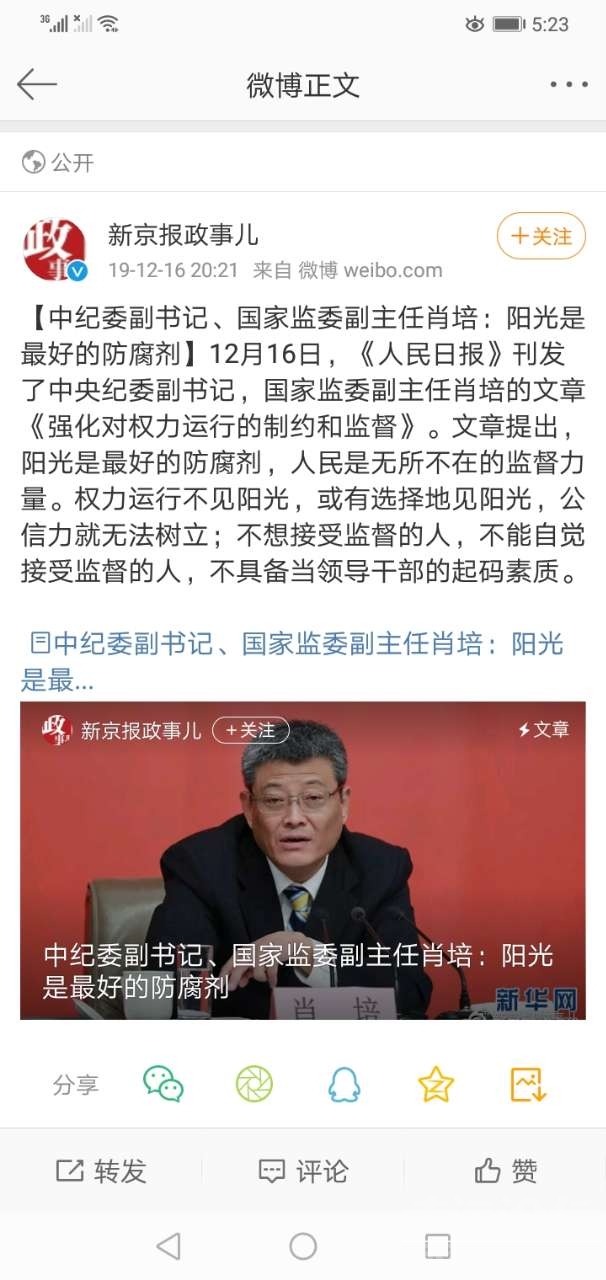Tap +关注 chip on the article card

[x=250, y=730]
